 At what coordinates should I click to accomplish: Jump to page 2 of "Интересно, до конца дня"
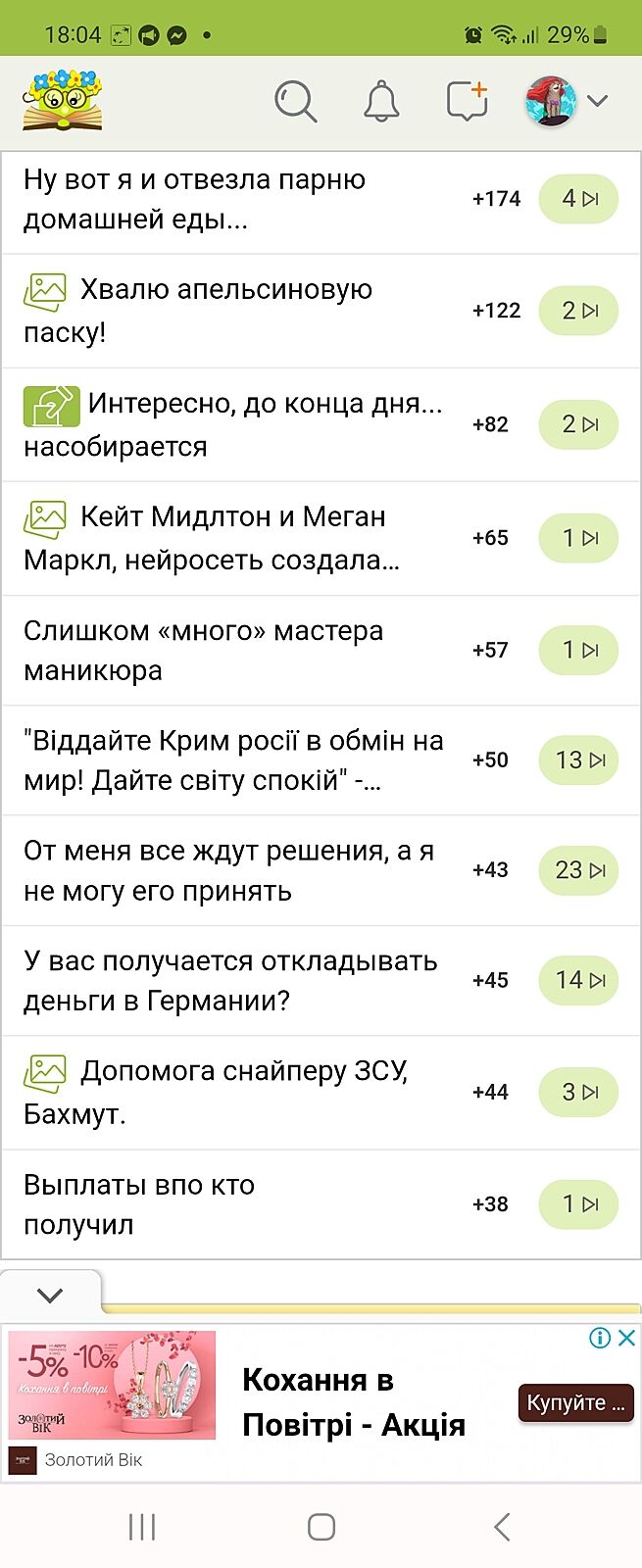click(578, 424)
